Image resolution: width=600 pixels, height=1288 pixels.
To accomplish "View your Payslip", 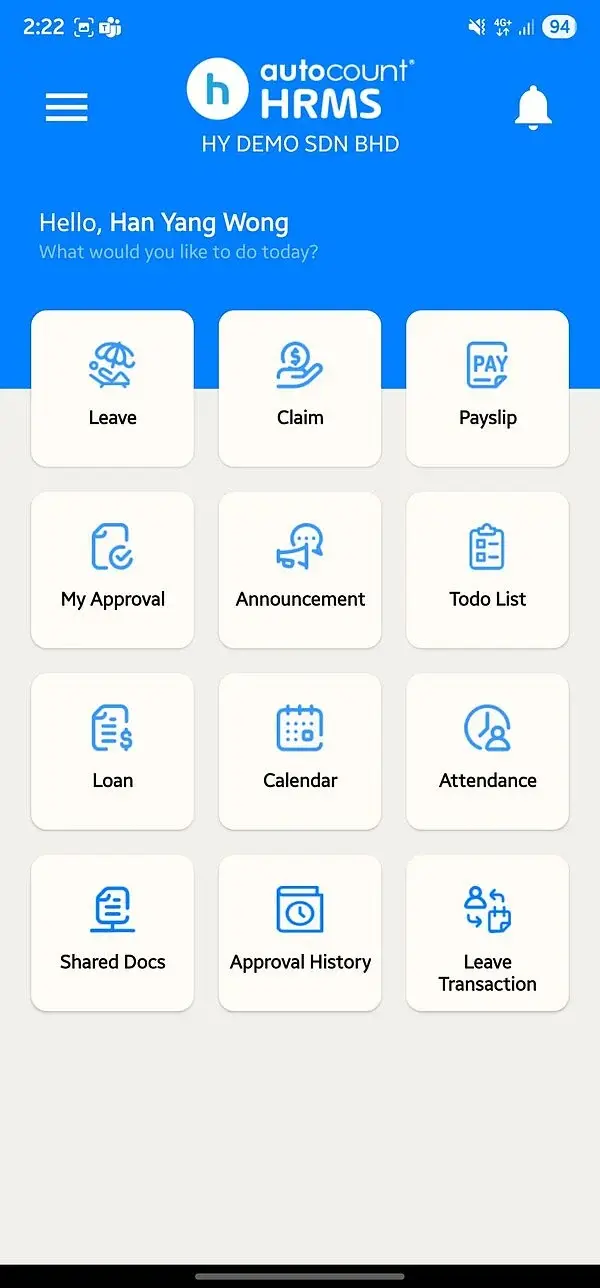I will click(487, 388).
